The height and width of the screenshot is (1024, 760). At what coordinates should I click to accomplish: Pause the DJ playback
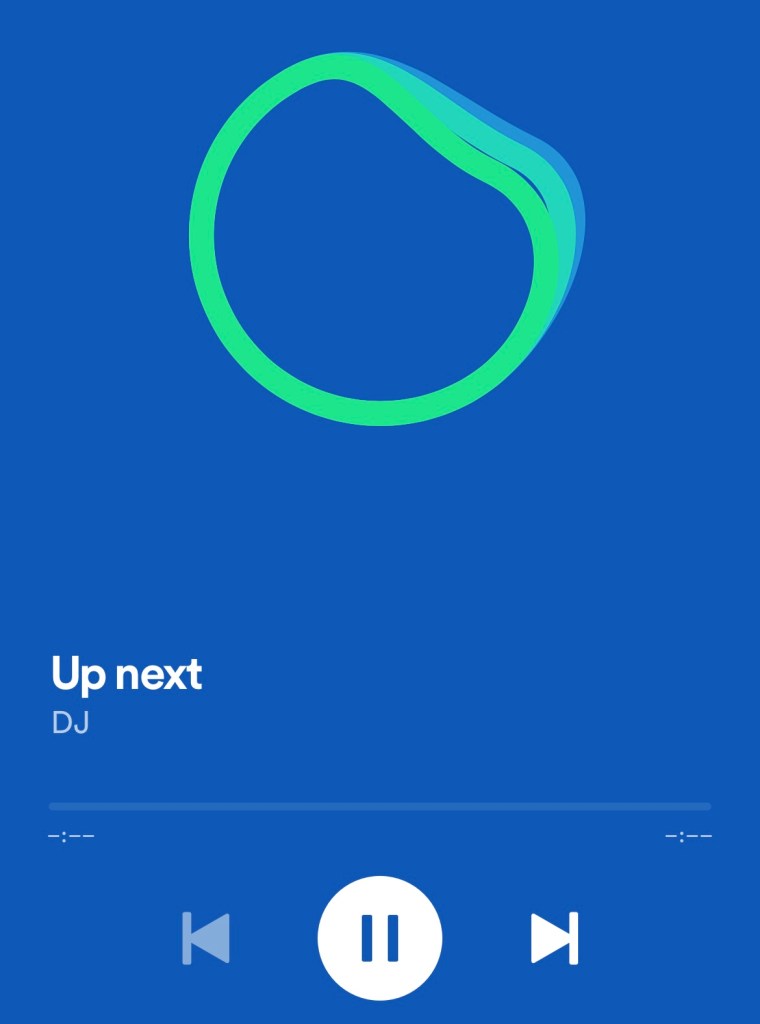click(379, 938)
